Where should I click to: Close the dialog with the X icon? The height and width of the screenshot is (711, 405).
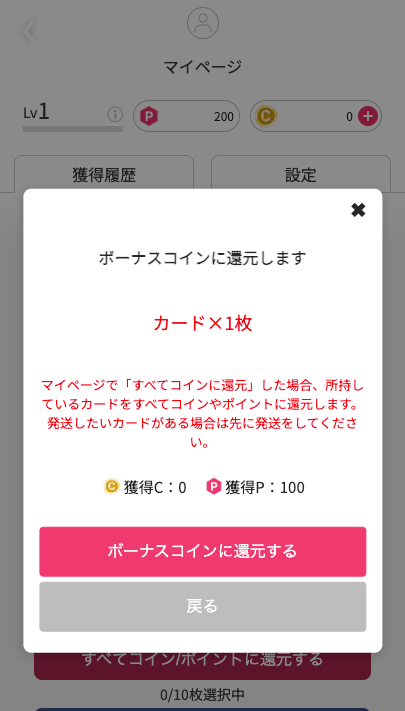point(358,209)
